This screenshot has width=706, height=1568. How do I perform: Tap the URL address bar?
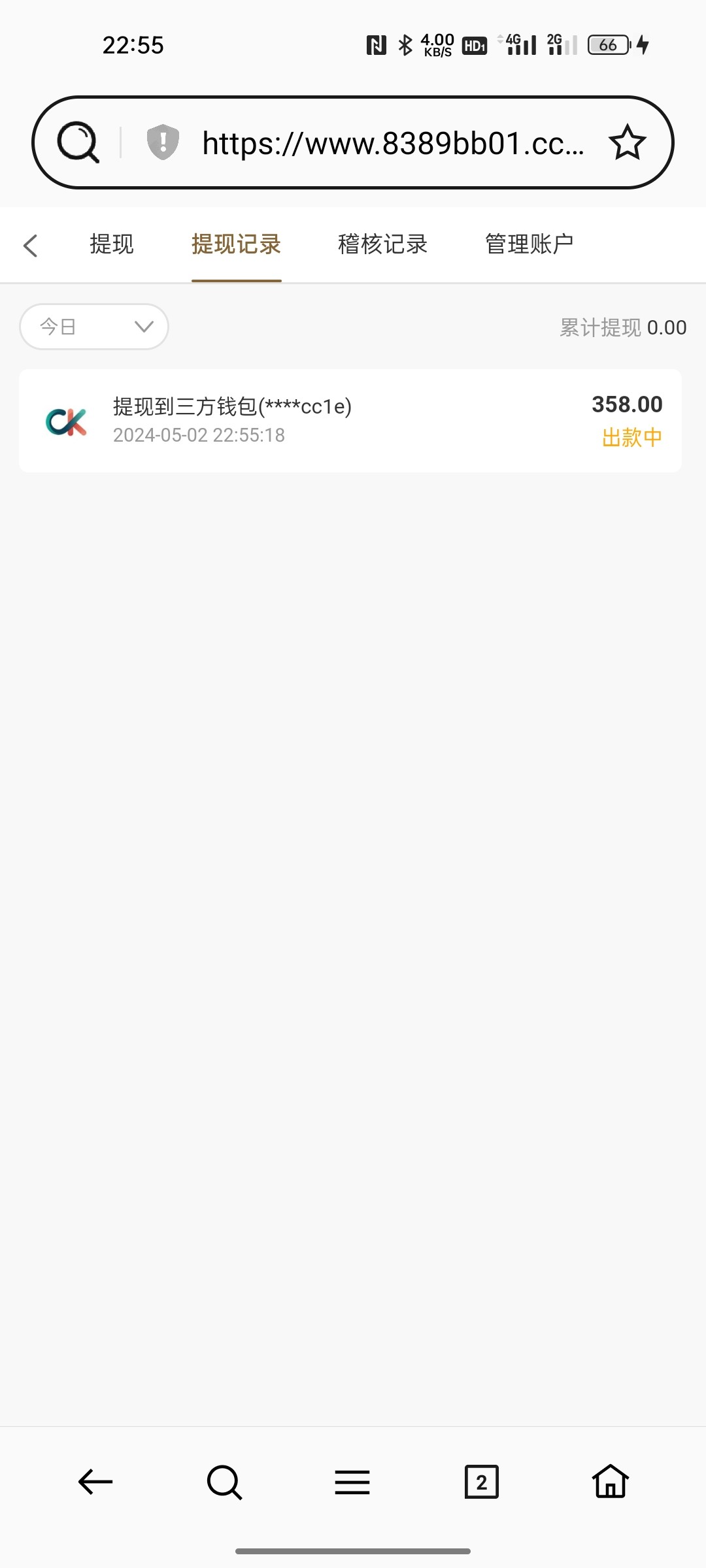point(392,143)
